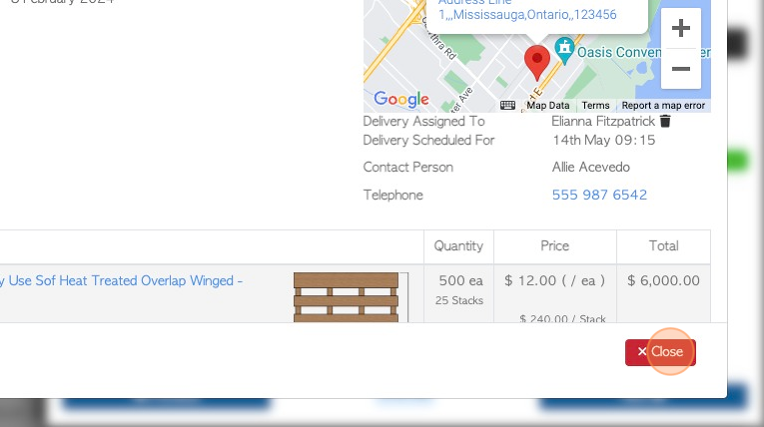View map keyboard shortcuts
764x427 pixels.
508,105
